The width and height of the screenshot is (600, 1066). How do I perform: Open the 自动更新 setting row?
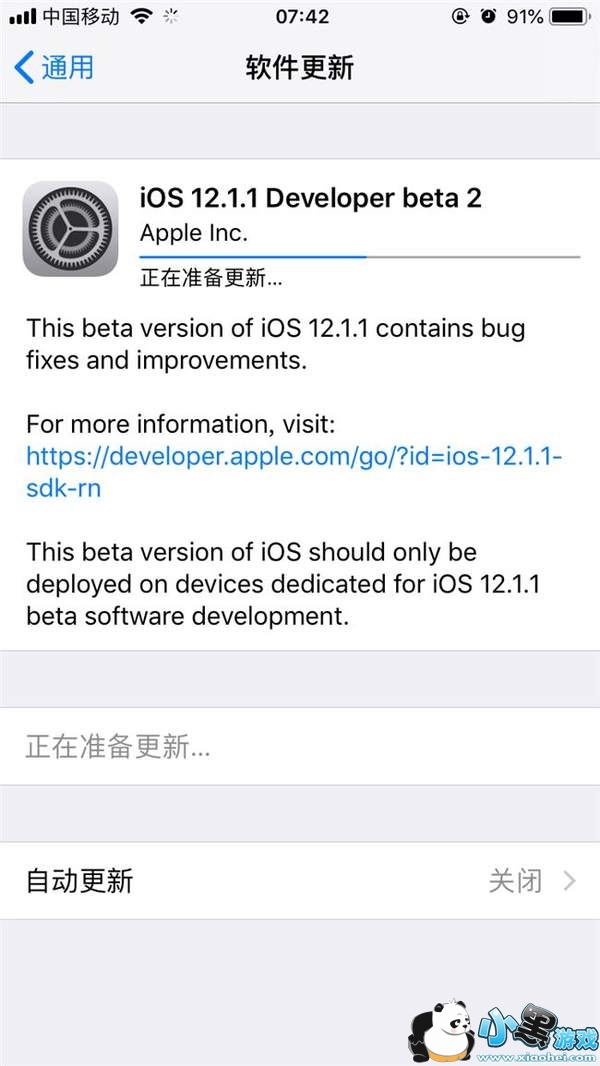(x=300, y=881)
